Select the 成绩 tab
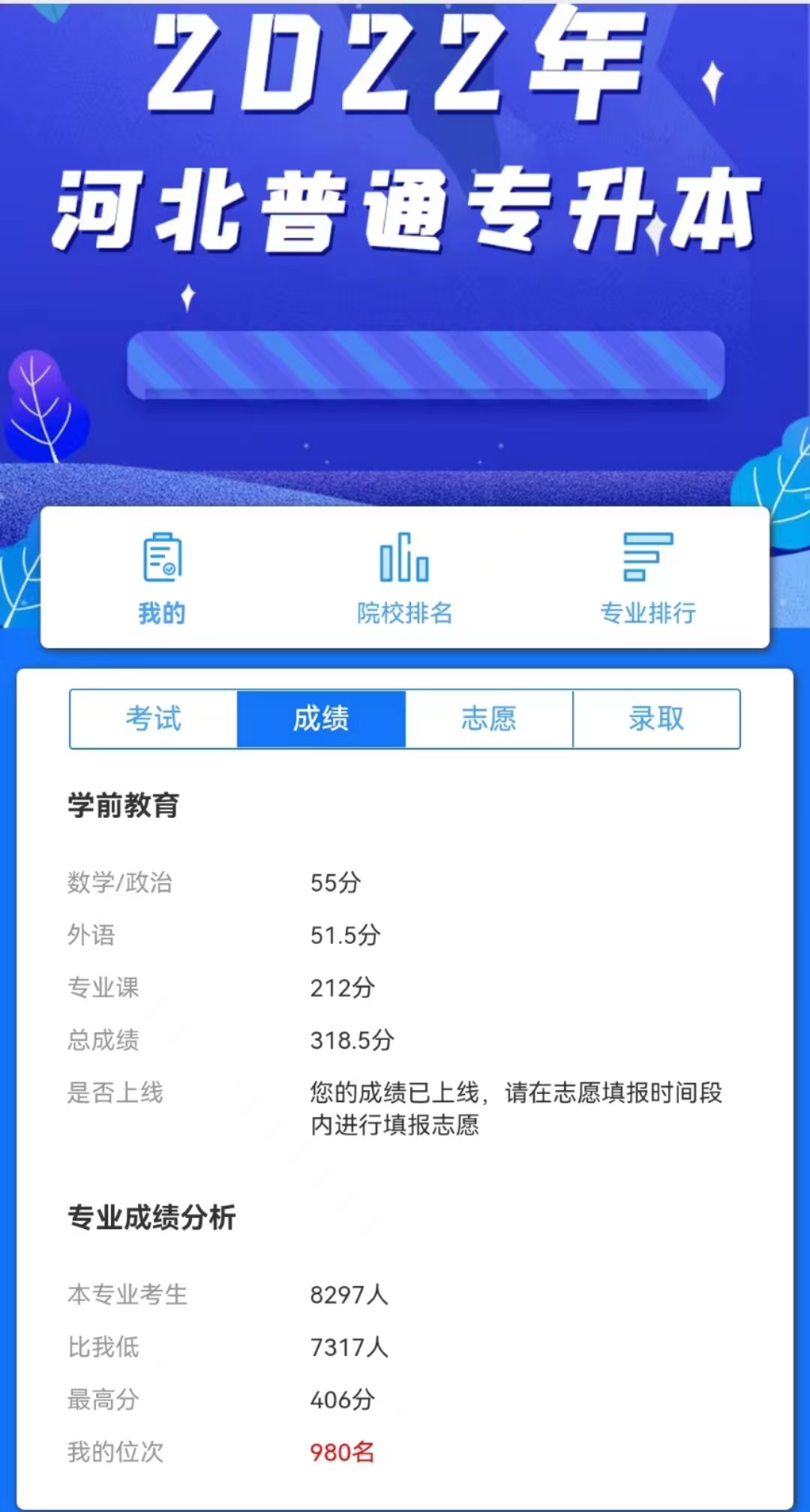 321,719
